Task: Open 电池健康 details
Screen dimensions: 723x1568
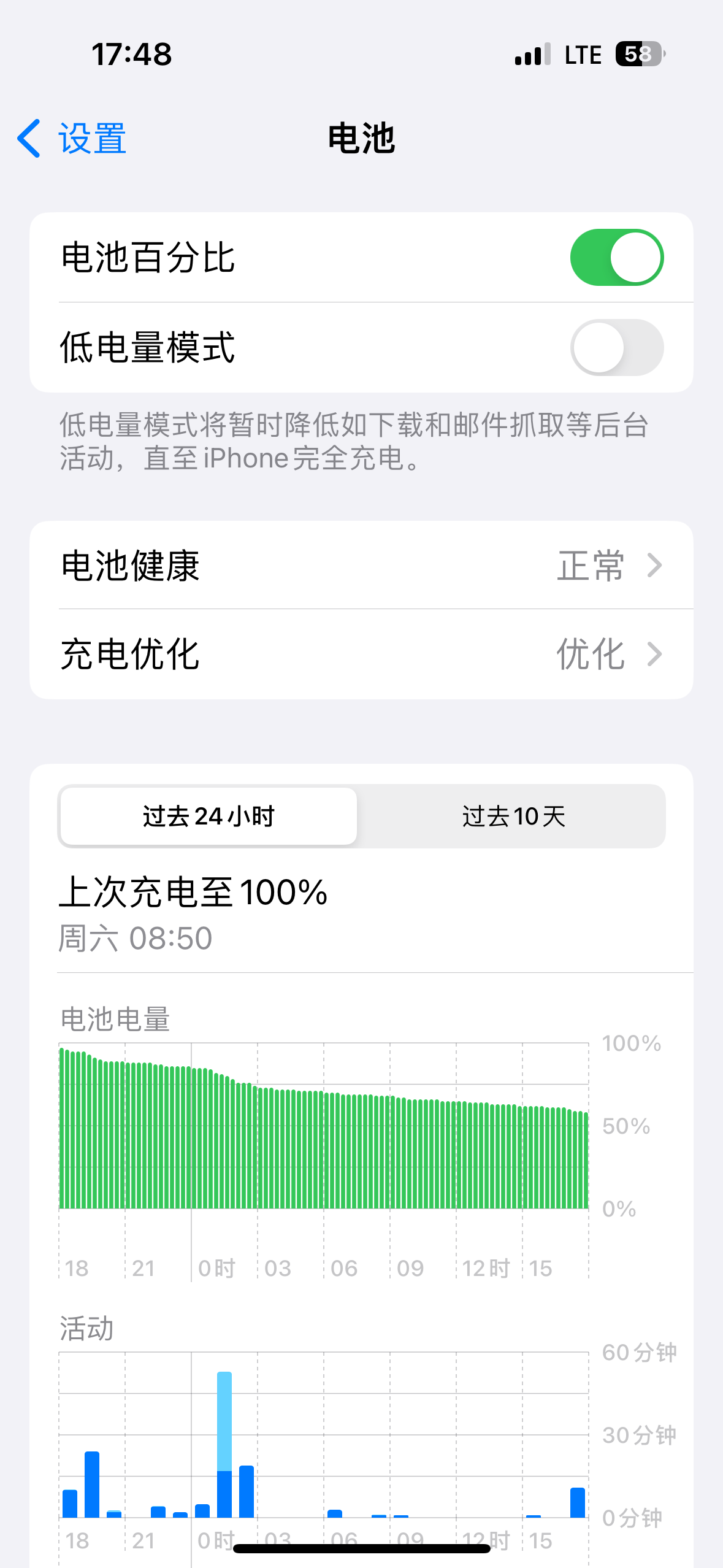Action: [361, 565]
